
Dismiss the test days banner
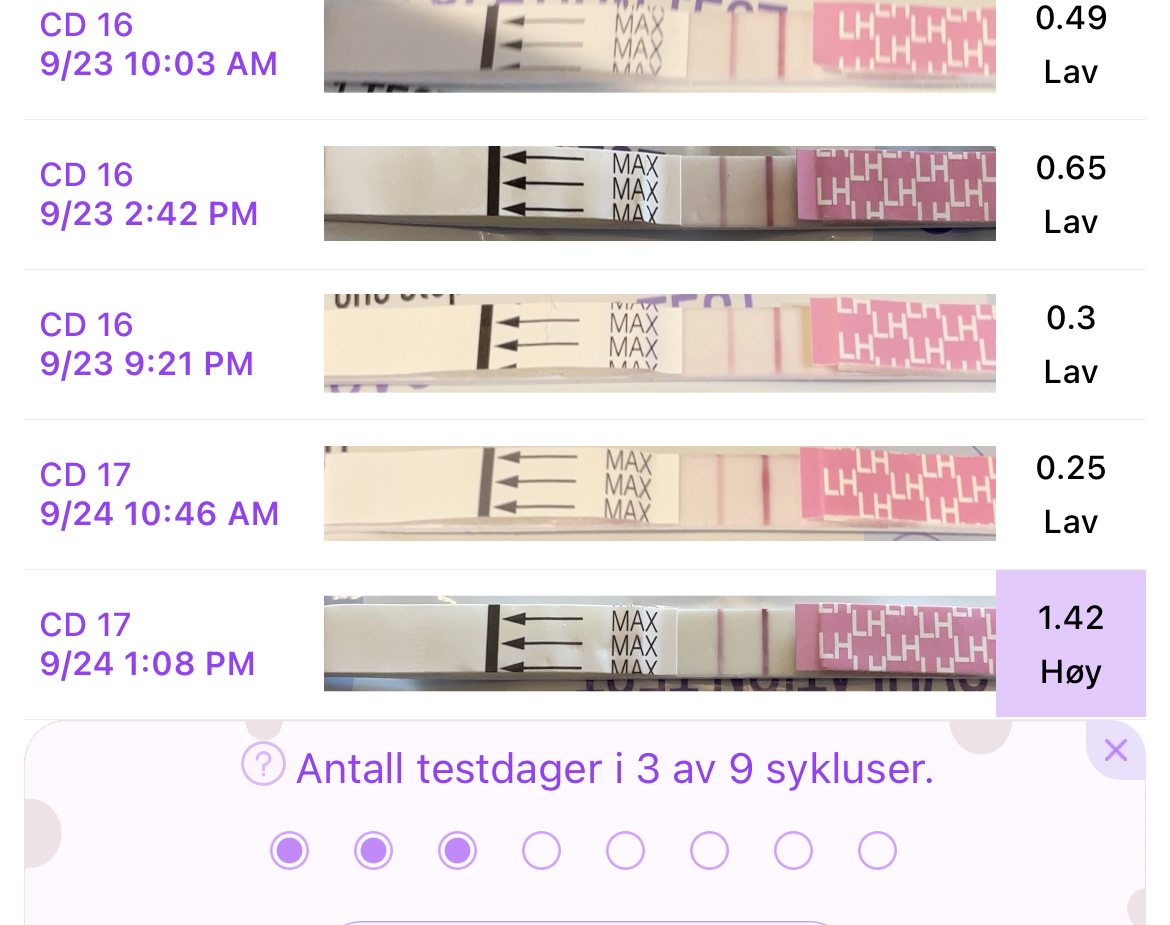tap(1115, 750)
